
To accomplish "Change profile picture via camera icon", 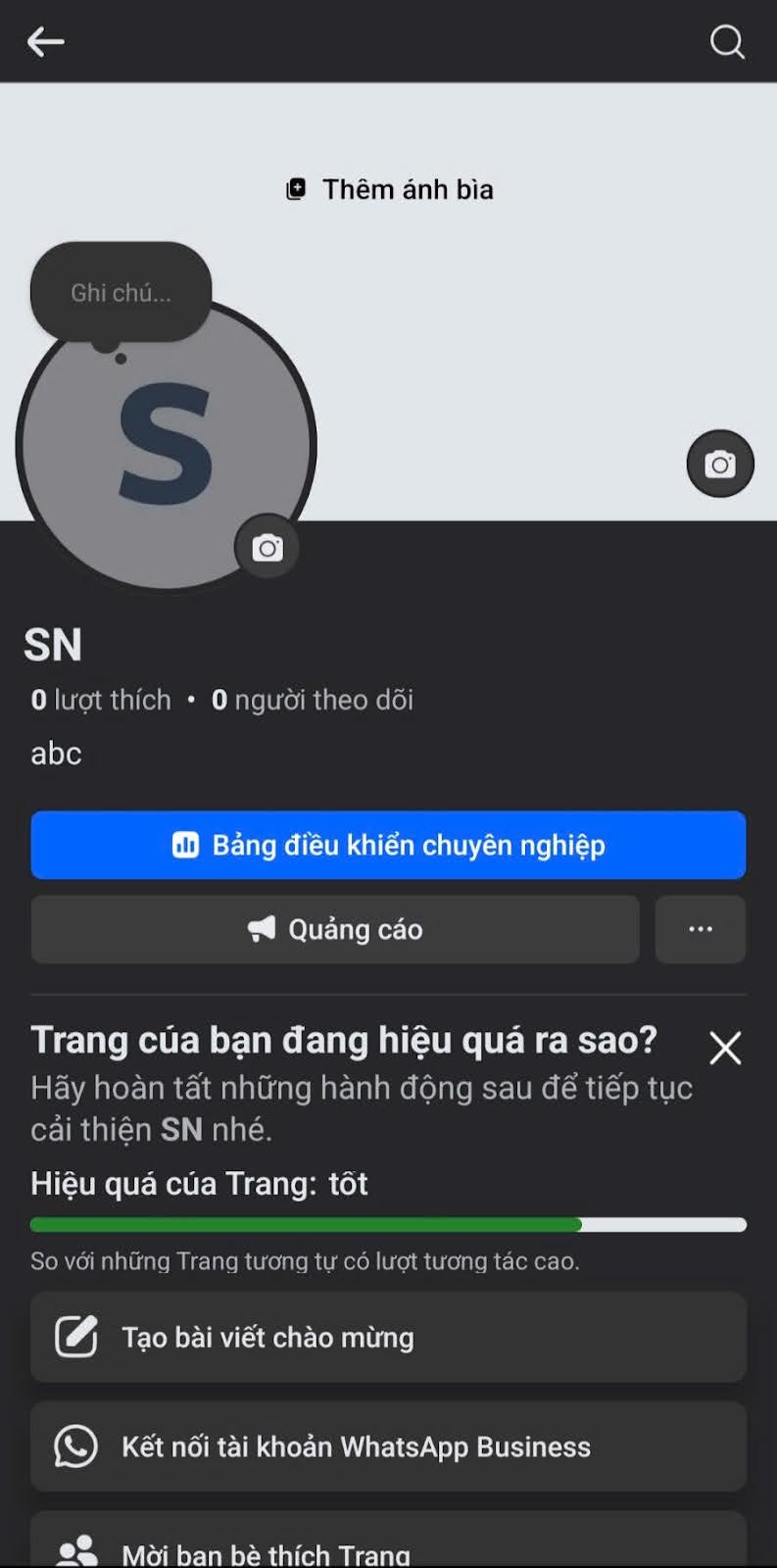I will 267,547.
